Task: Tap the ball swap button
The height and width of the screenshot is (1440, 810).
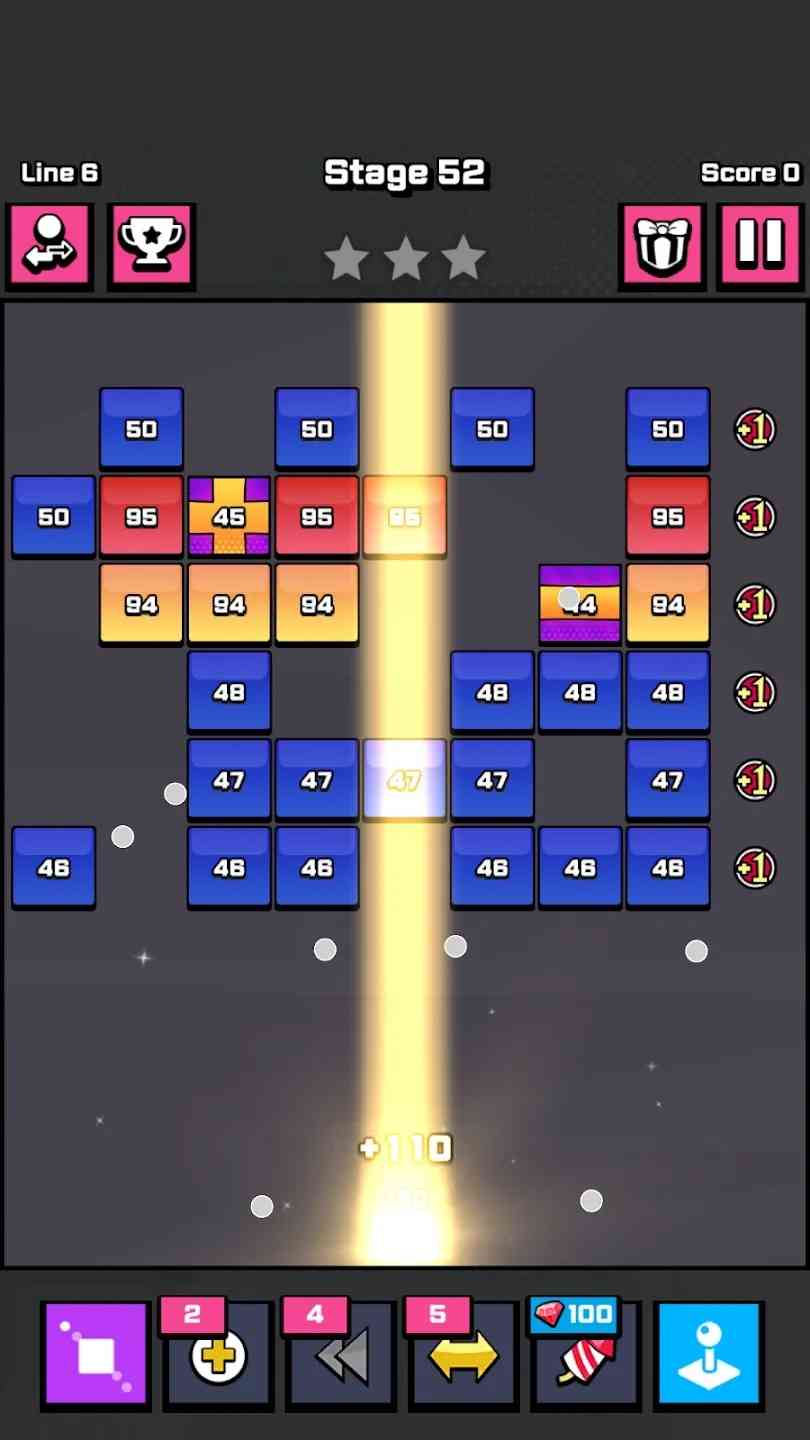Action: pos(50,245)
